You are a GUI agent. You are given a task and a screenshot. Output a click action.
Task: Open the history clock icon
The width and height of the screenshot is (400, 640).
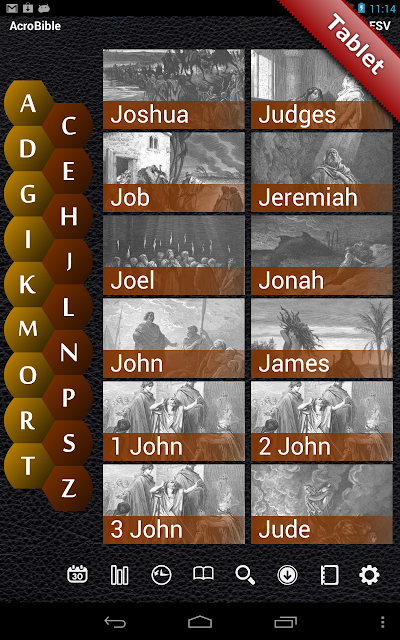click(161, 575)
